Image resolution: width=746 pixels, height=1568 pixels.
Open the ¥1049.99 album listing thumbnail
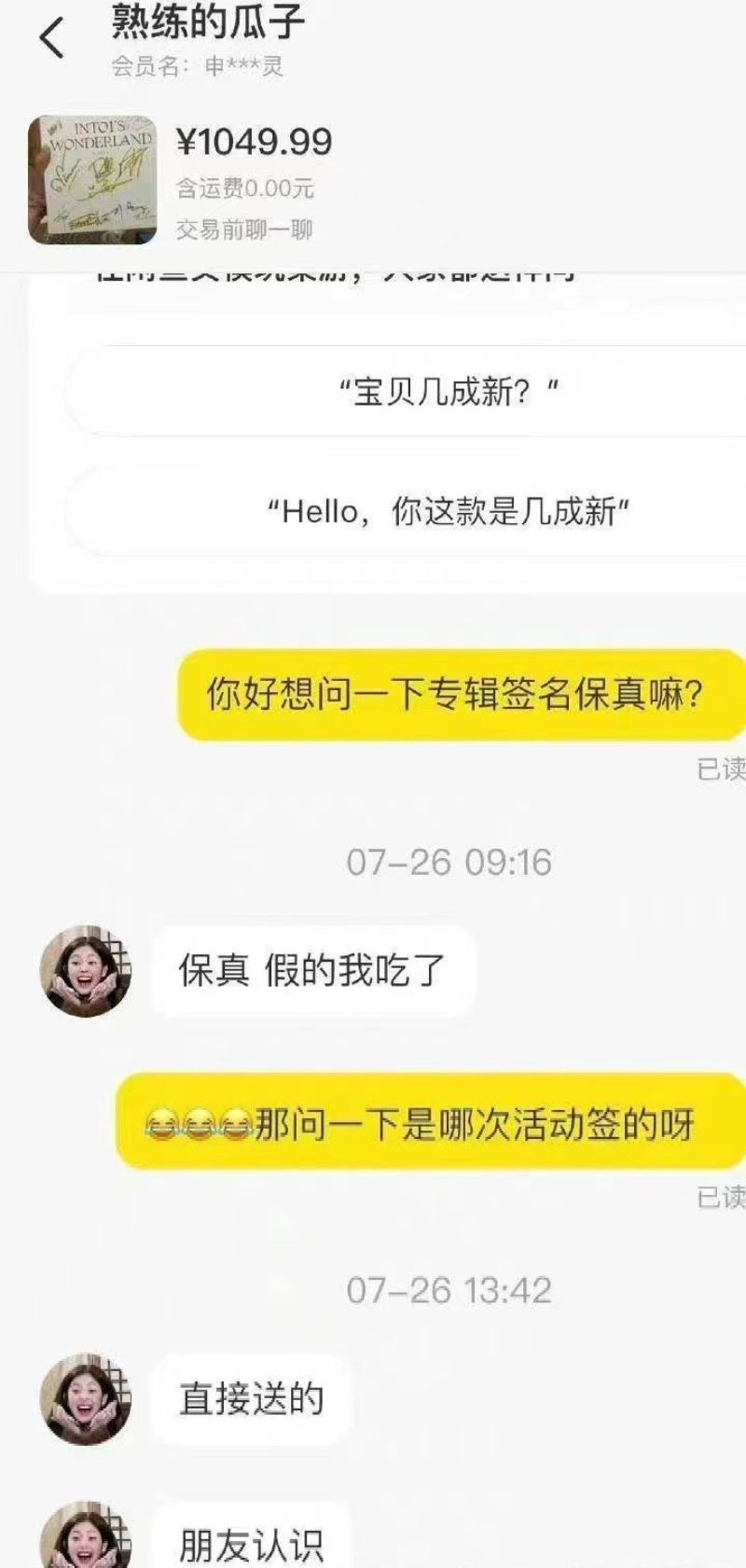(92, 179)
